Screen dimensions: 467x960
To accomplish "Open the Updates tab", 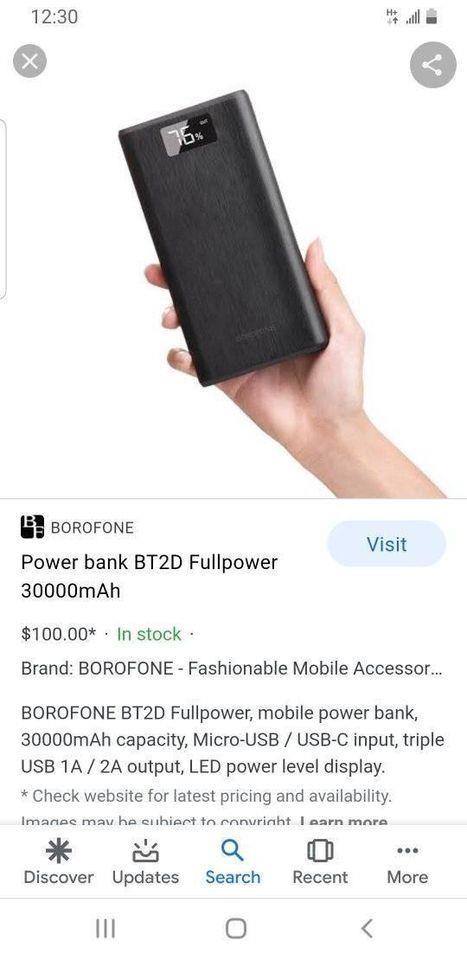I will coord(146,862).
